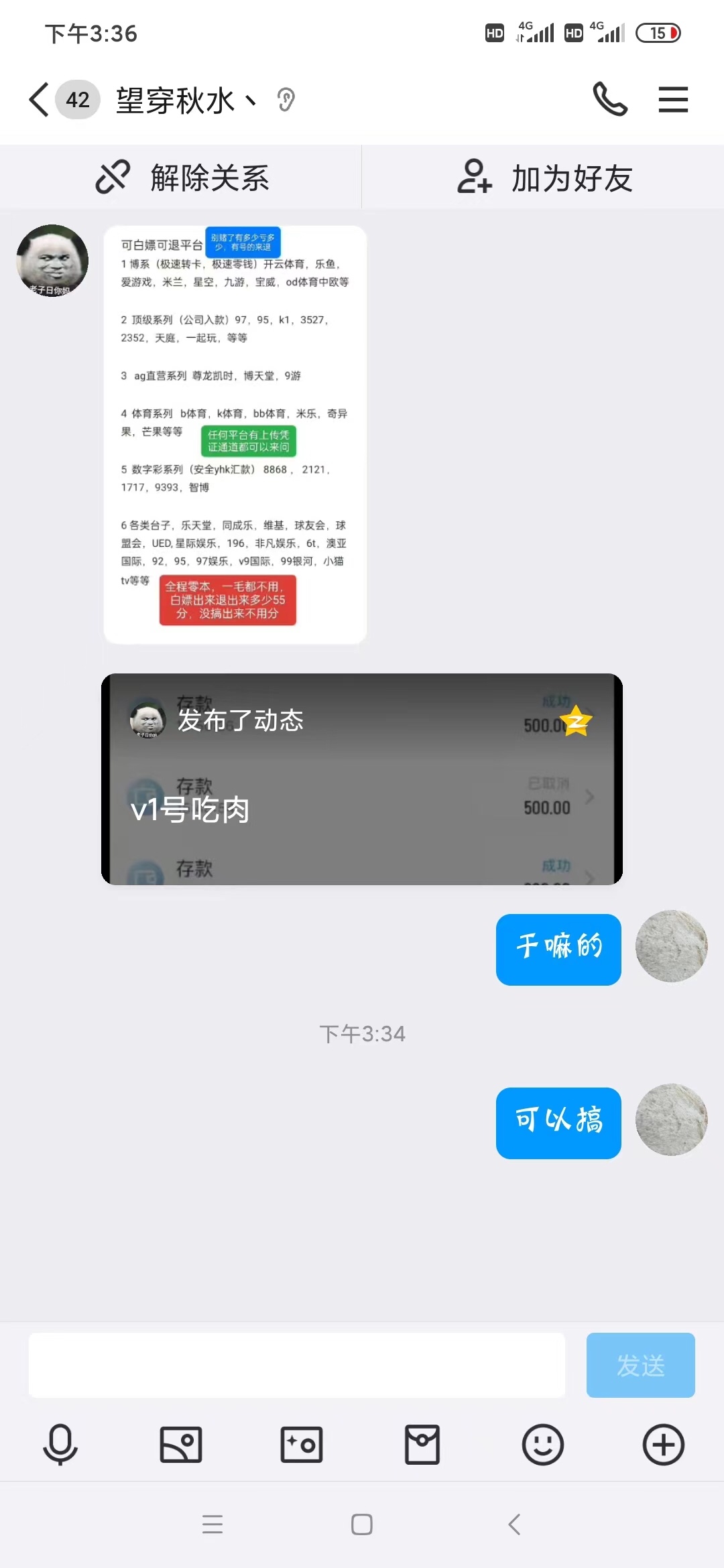Image resolution: width=724 pixels, height=1568 pixels.
Task: Open the sender's panda avatar profile
Action: 52,261
